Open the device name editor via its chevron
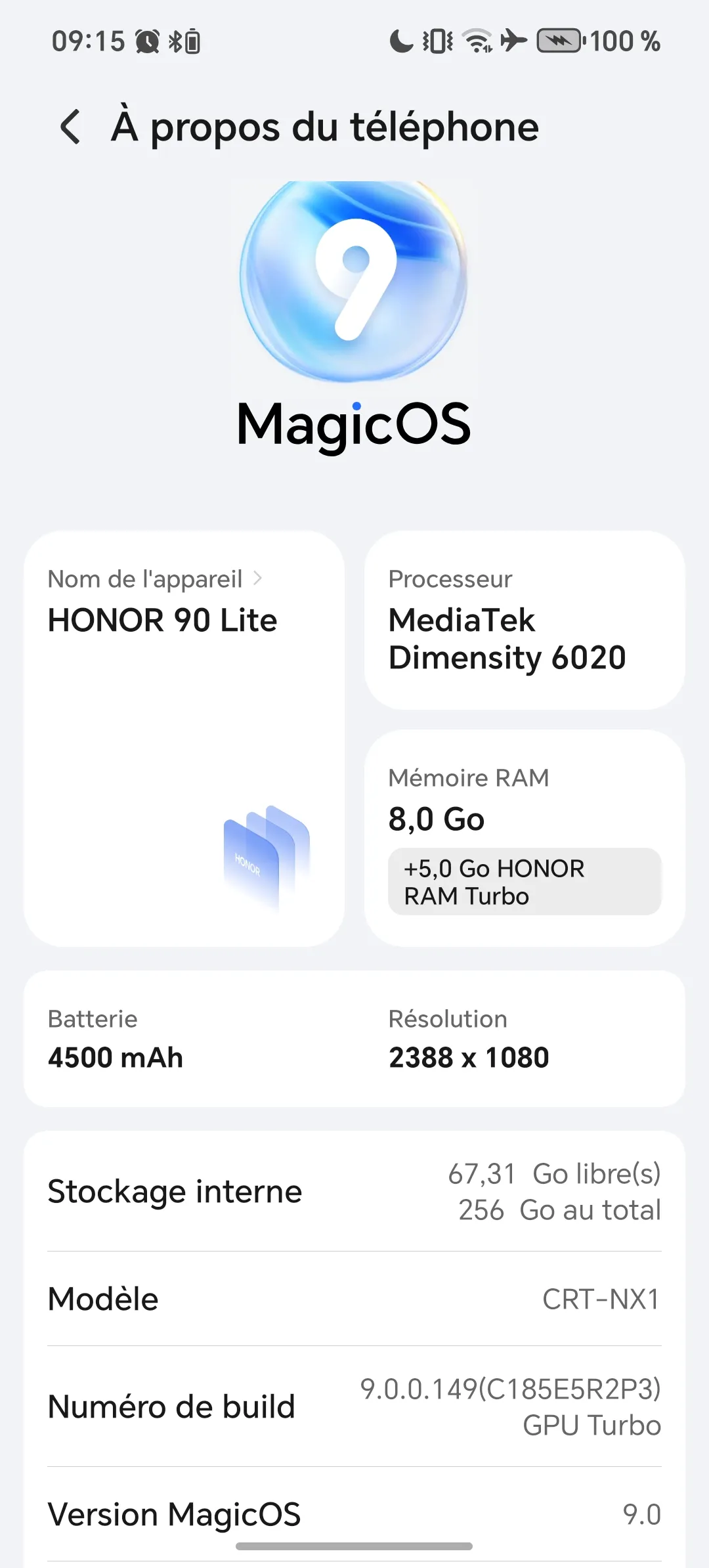 (x=259, y=578)
